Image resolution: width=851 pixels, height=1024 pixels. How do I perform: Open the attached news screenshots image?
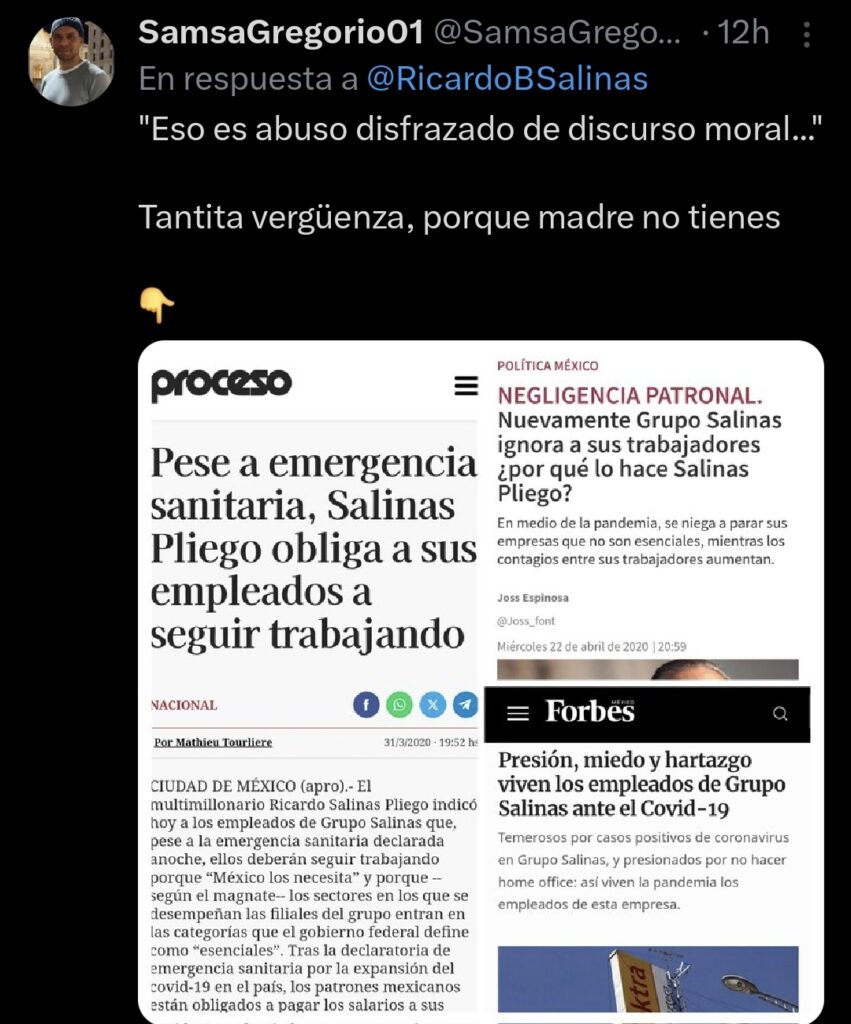pyautogui.click(x=480, y=680)
